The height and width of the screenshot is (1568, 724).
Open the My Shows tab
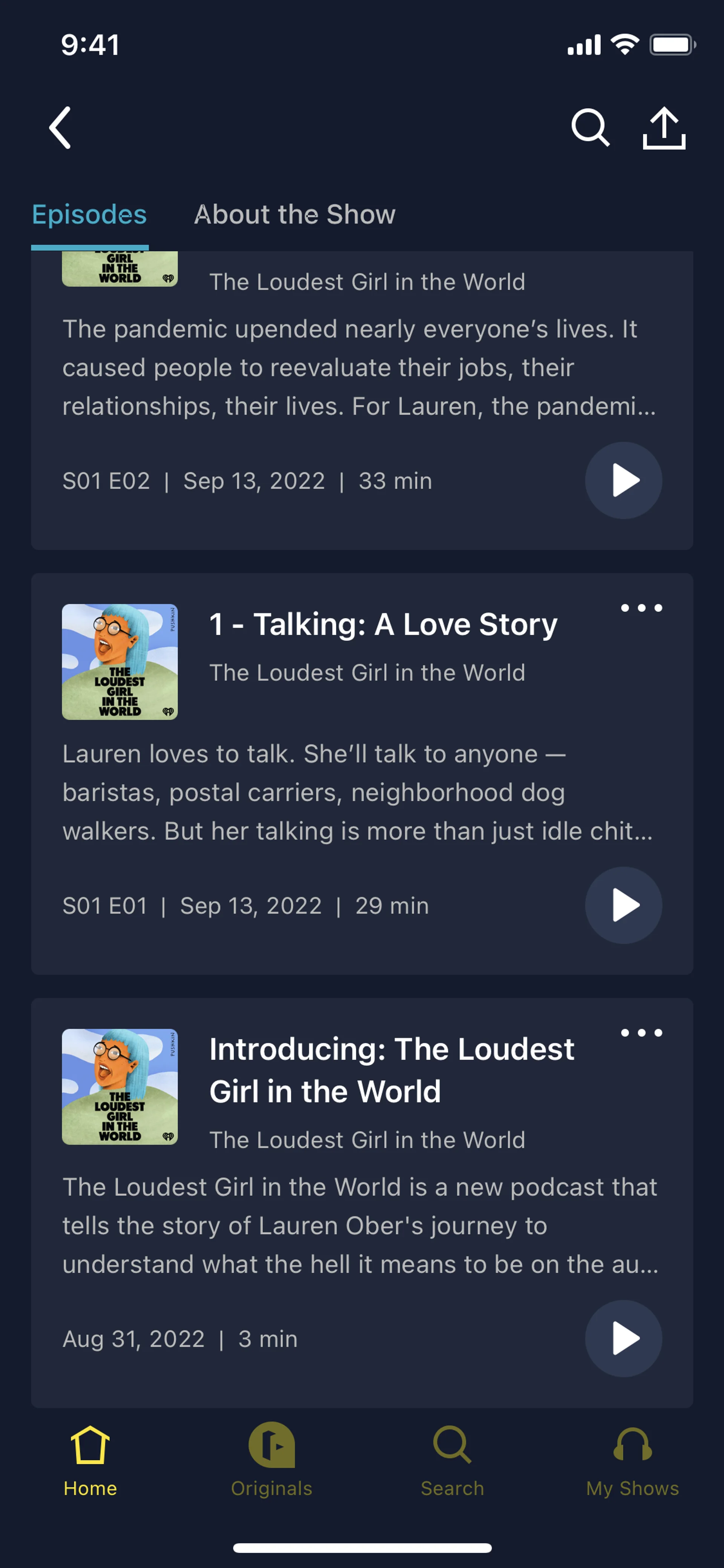[632, 1461]
